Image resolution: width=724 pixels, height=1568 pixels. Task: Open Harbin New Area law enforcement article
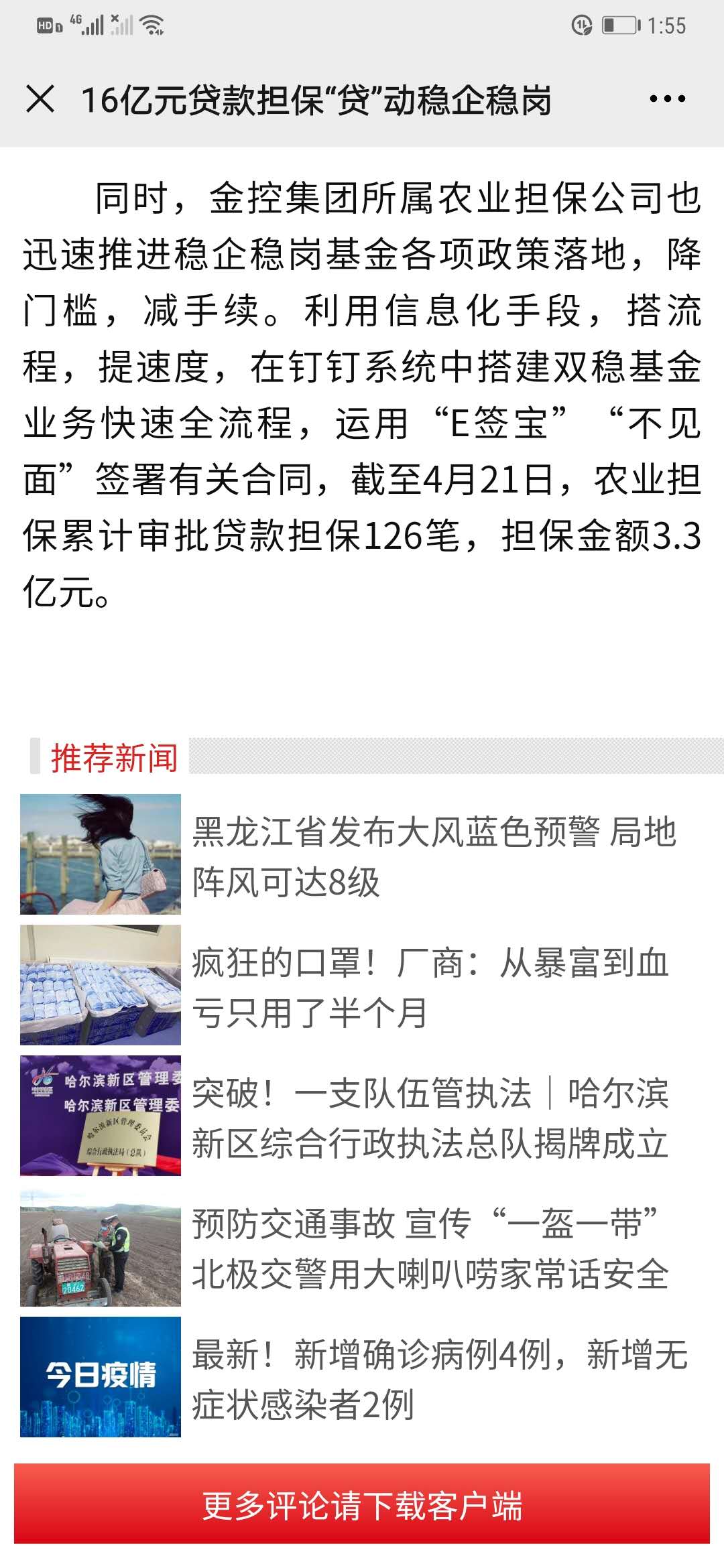pyautogui.click(x=429, y=1117)
